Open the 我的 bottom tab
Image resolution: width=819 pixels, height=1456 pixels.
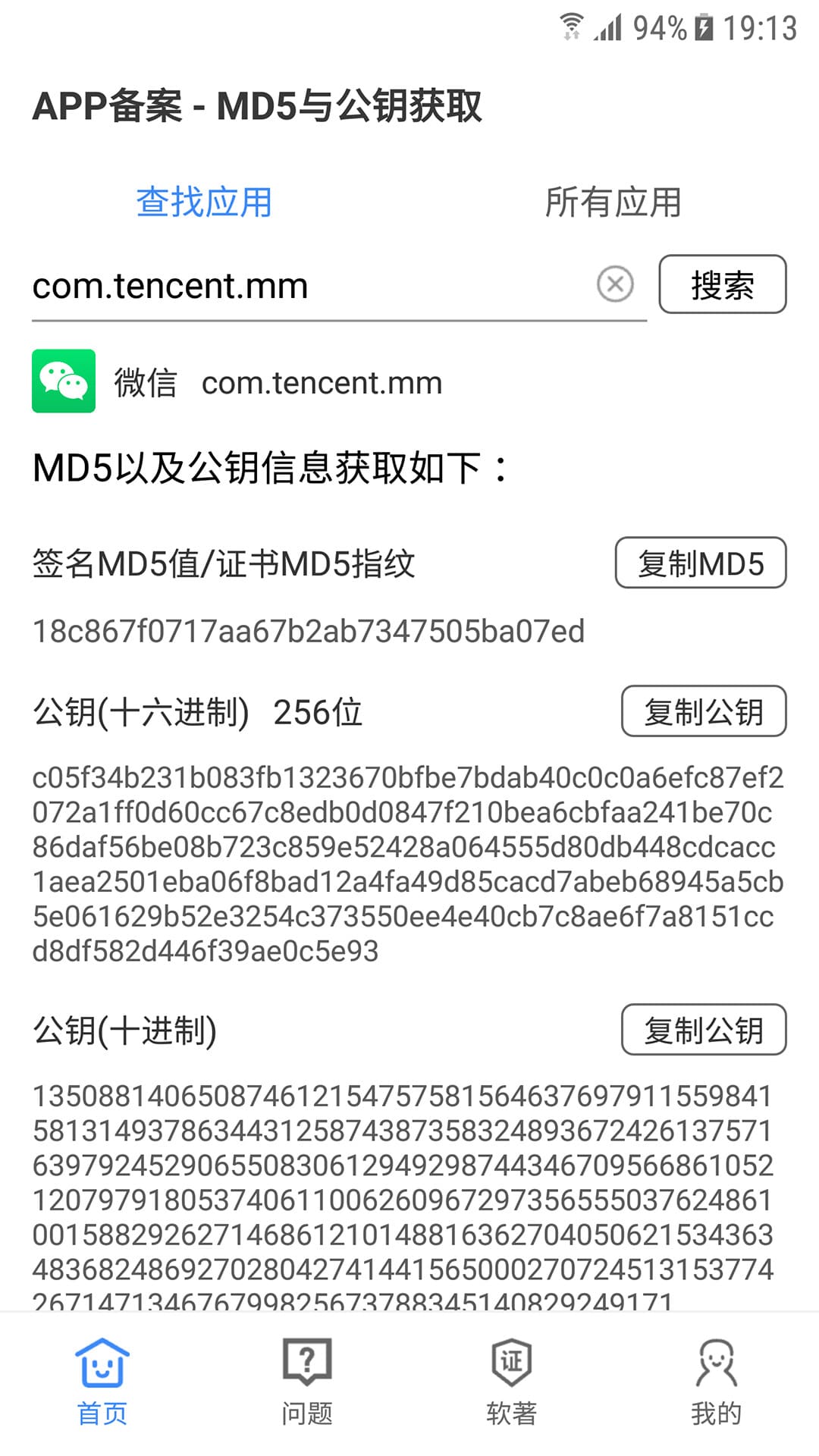pos(717,1382)
